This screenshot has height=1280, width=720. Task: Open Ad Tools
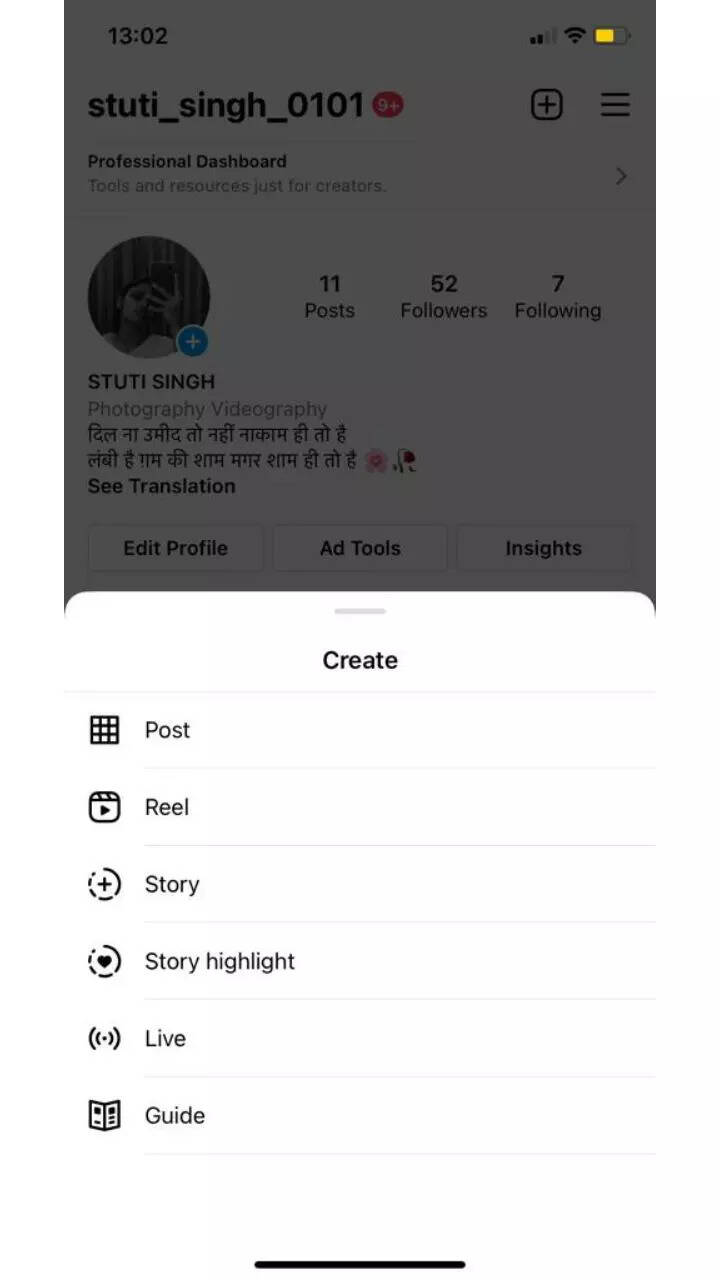click(360, 548)
